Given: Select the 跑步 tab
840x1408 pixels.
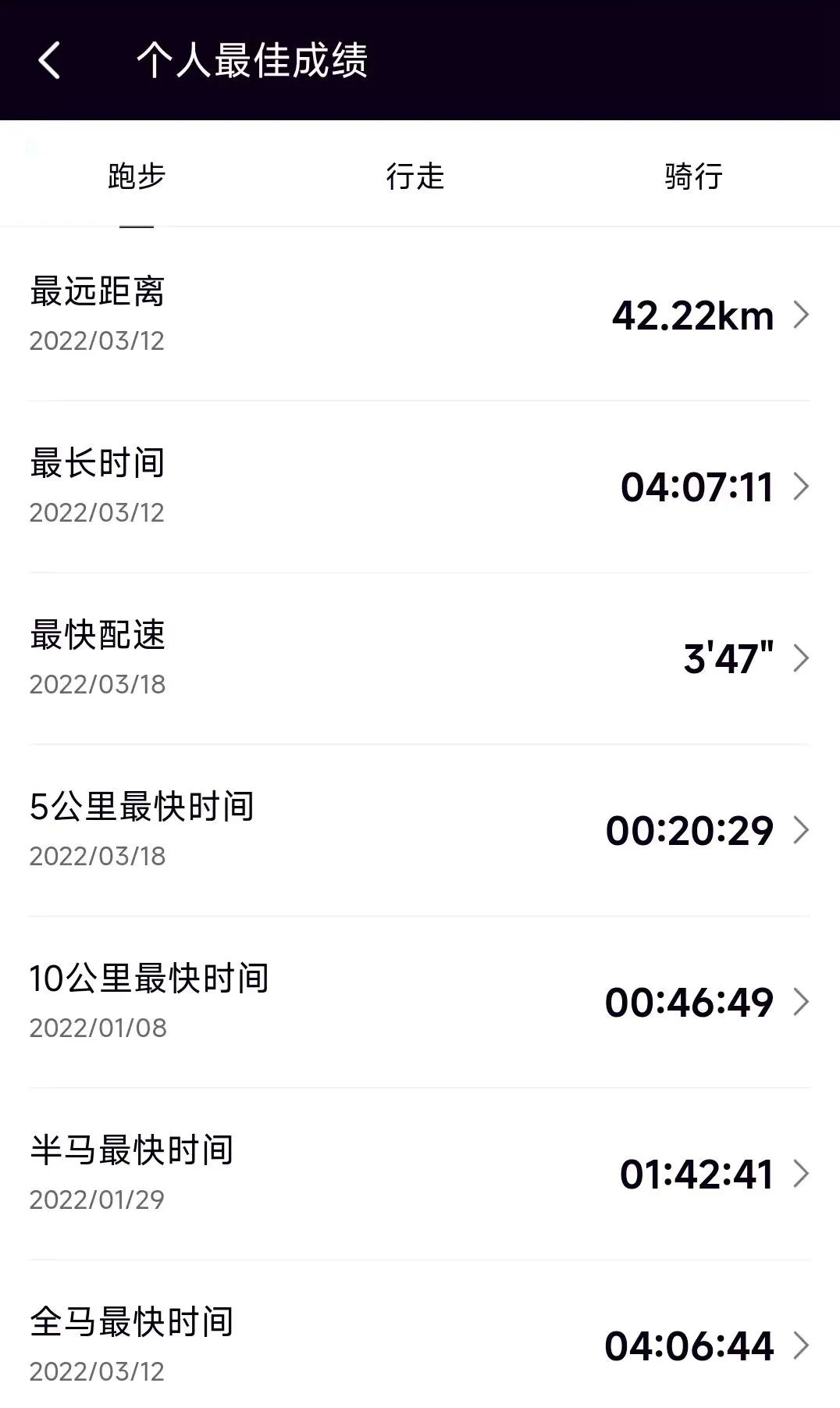Looking at the screenshot, I should pos(137,176).
